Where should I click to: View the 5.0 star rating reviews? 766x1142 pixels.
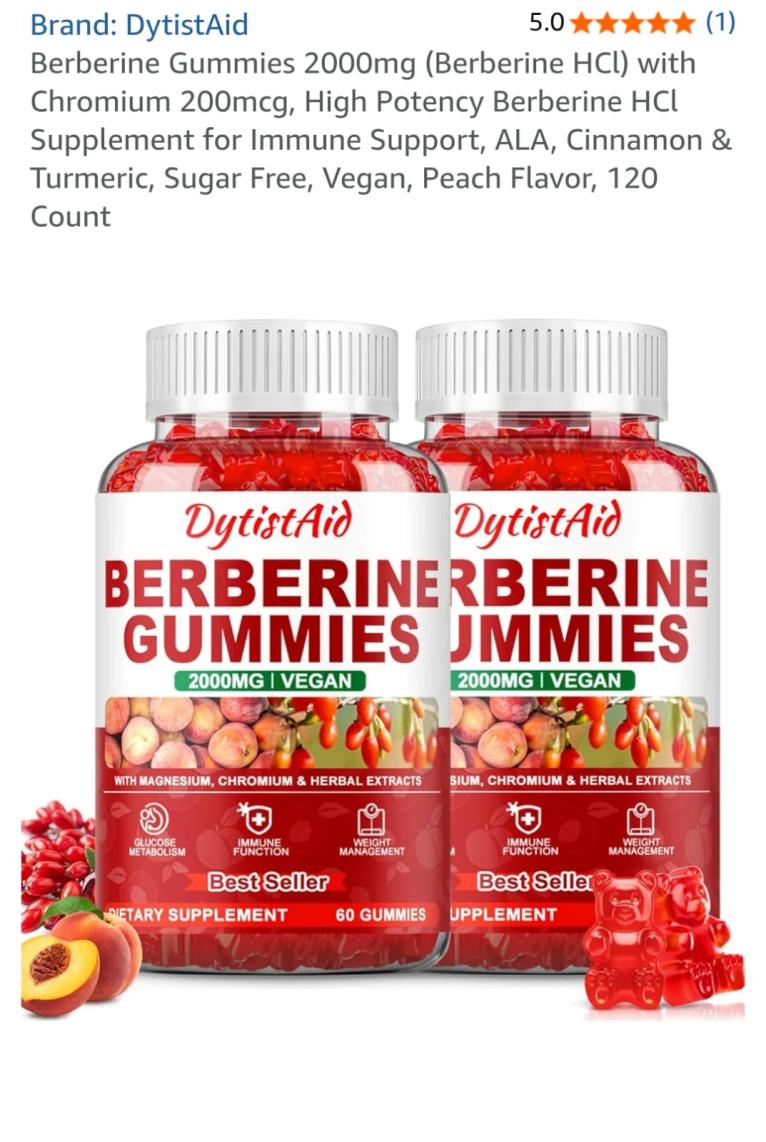click(x=632, y=22)
